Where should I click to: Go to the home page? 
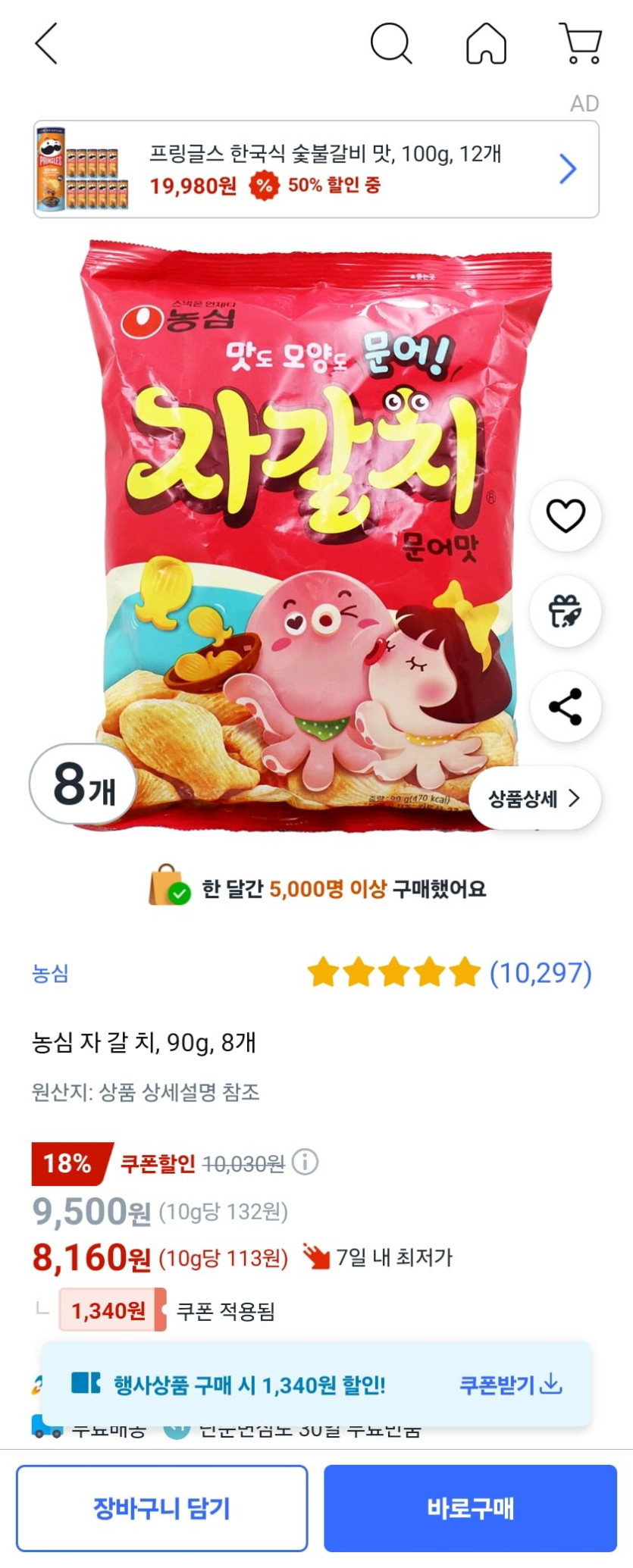(x=486, y=43)
